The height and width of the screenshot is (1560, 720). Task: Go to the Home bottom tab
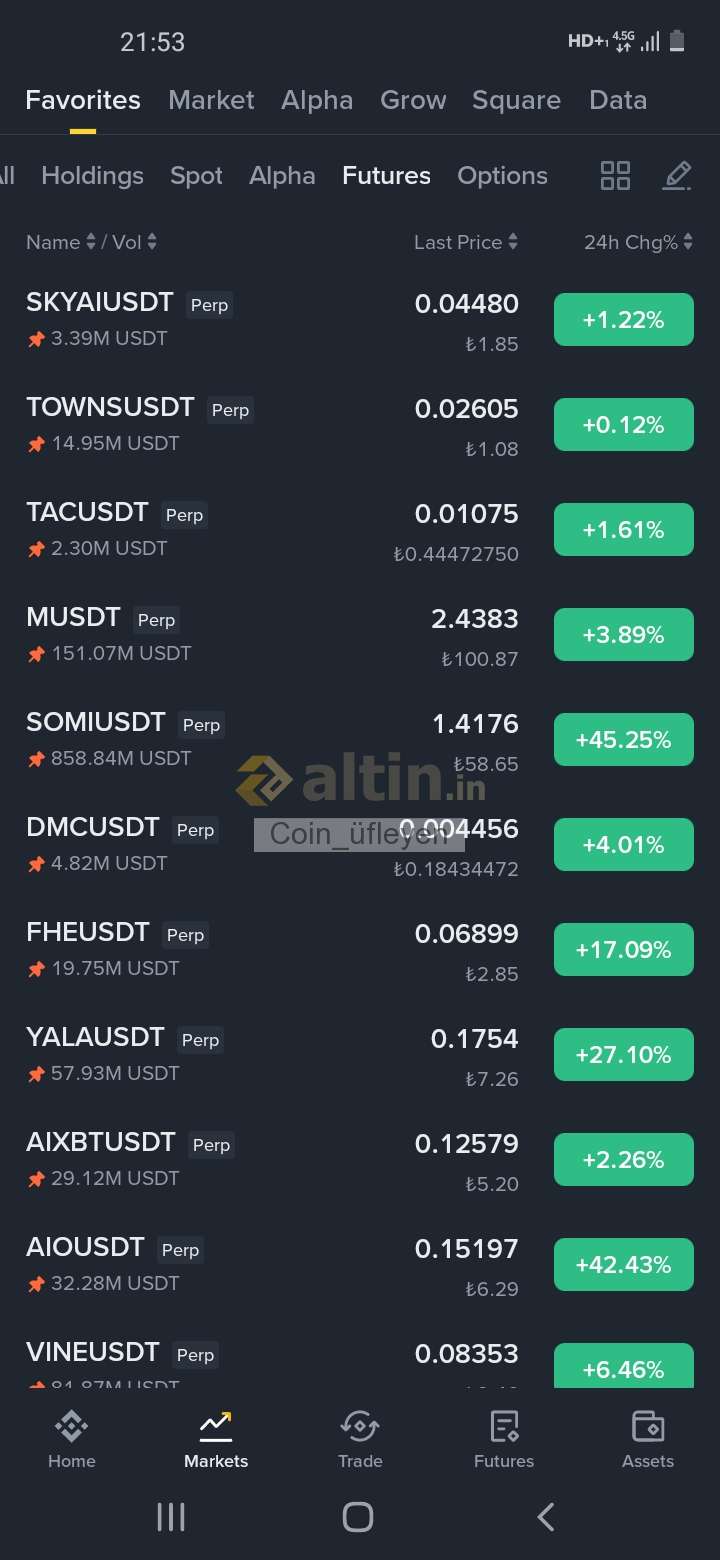72,1440
